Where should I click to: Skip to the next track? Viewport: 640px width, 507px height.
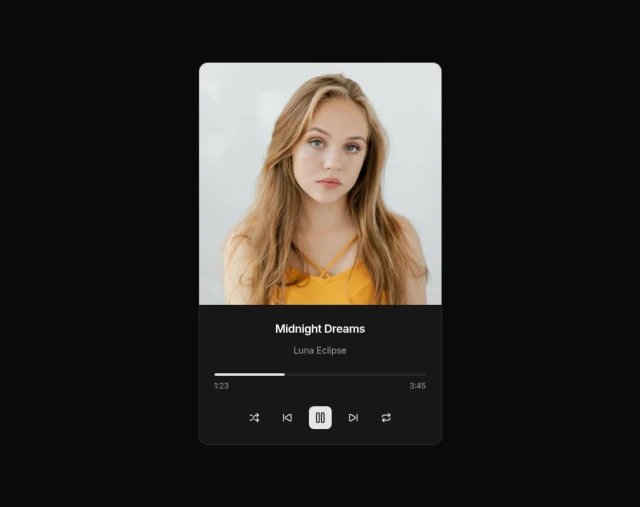tap(353, 418)
